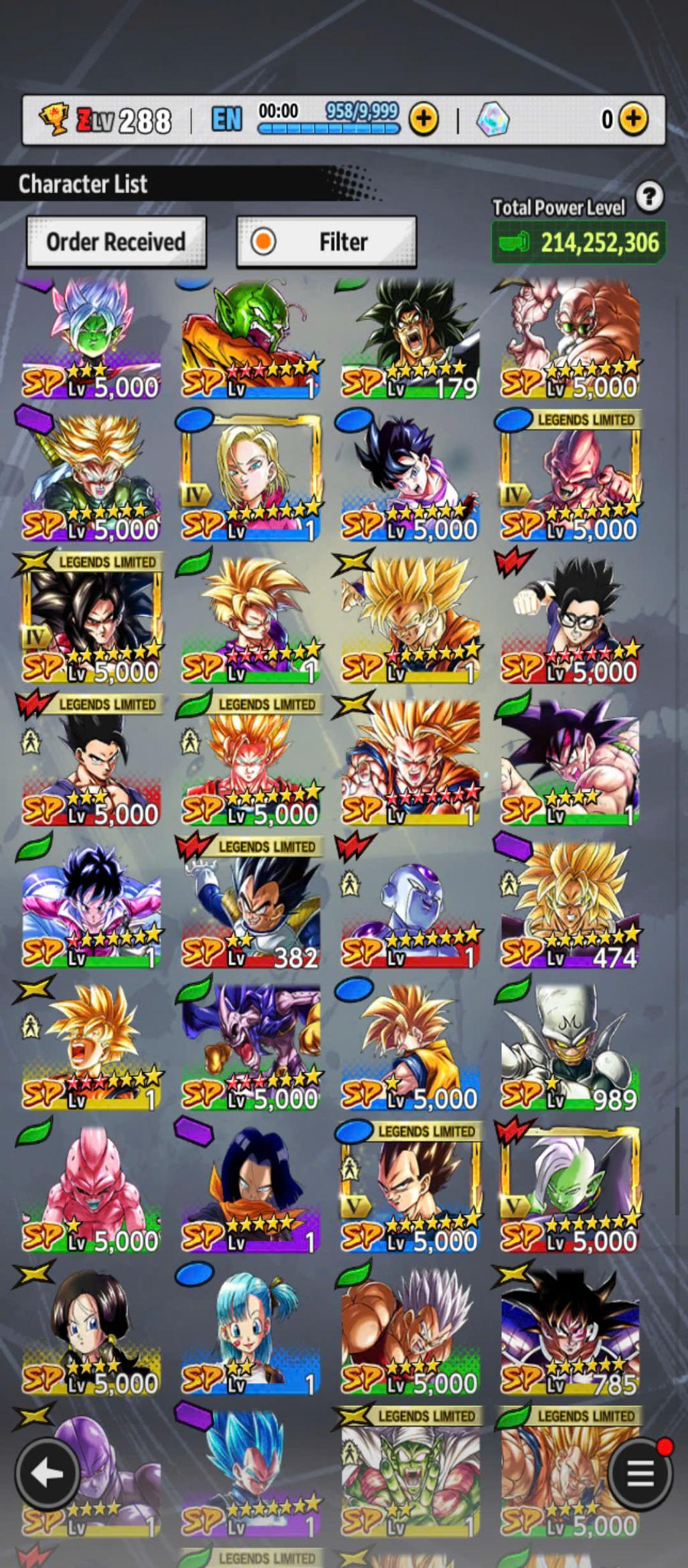The height and width of the screenshot is (1568, 688).
Task: Open the Filter options
Action: tap(327, 241)
